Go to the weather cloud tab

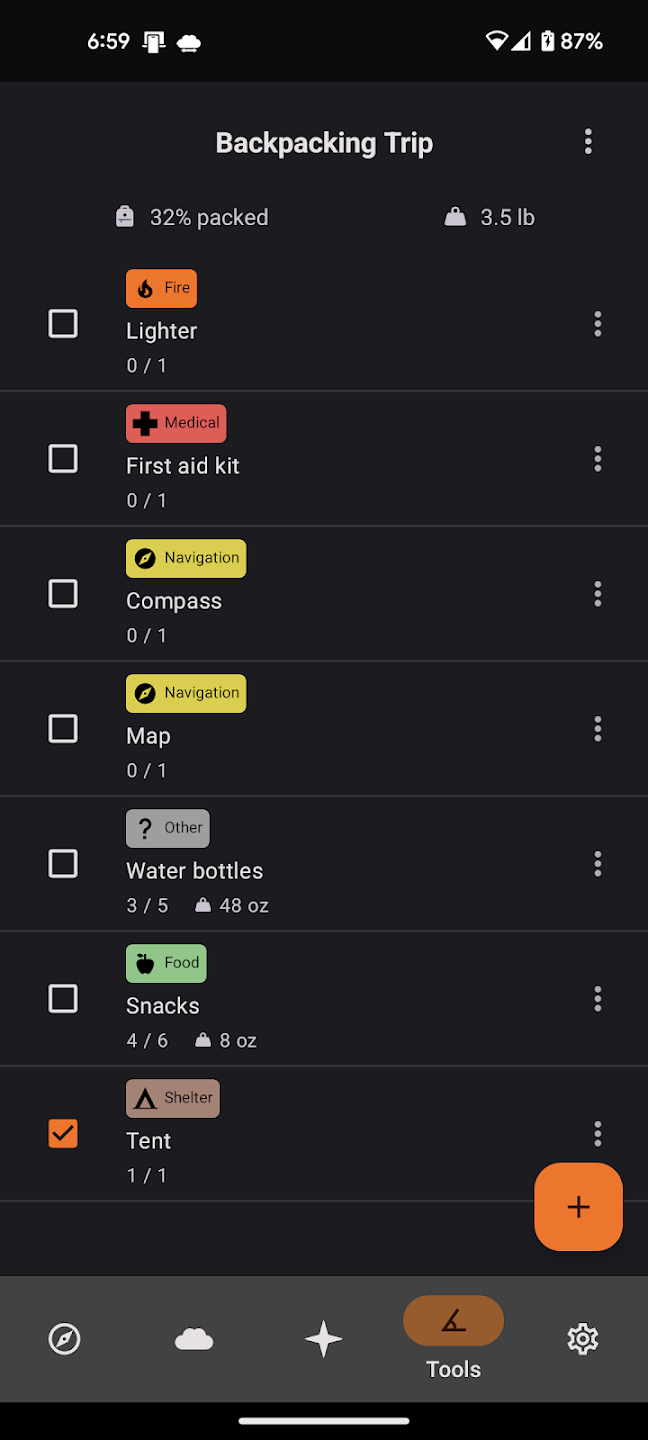[194, 1339]
